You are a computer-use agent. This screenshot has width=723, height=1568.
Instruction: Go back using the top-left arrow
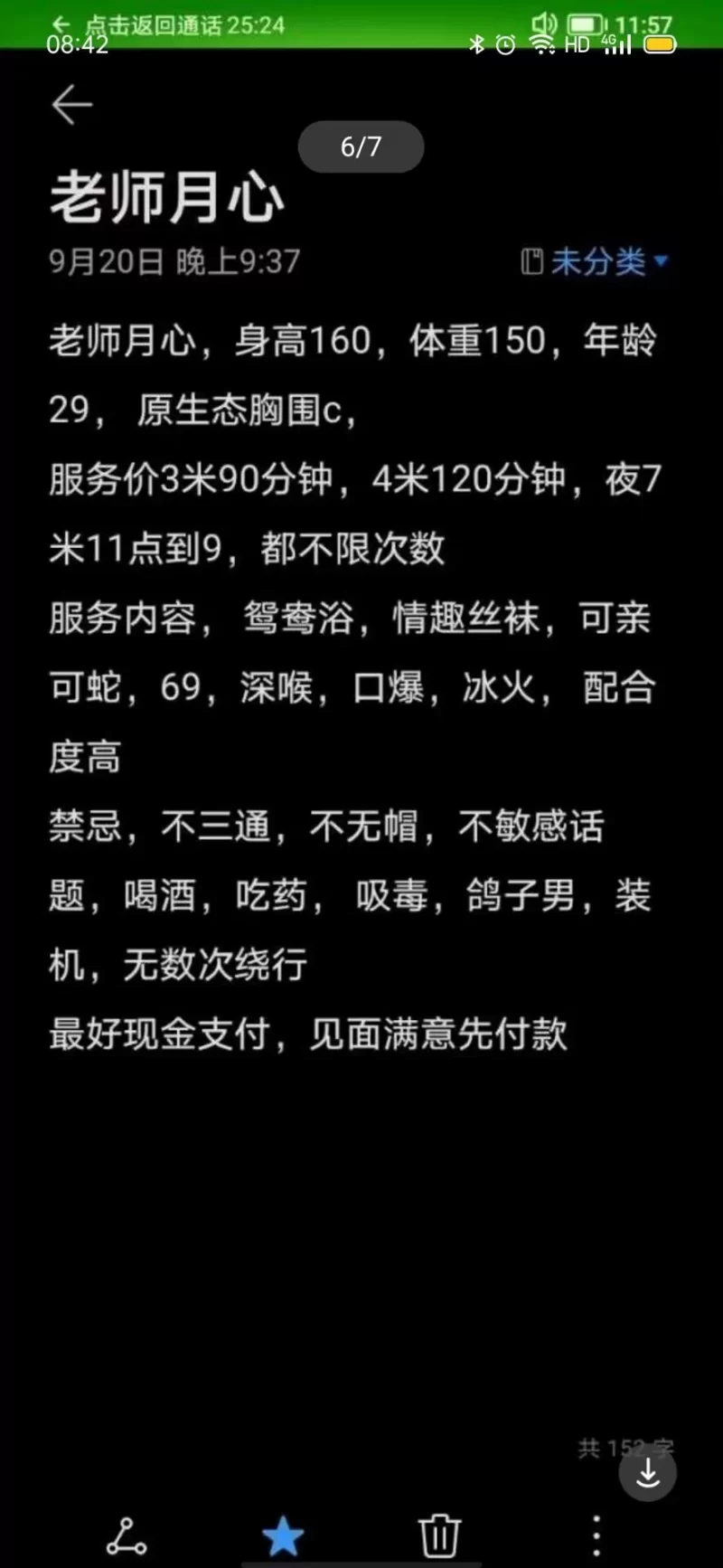click(x=71, y=105)
